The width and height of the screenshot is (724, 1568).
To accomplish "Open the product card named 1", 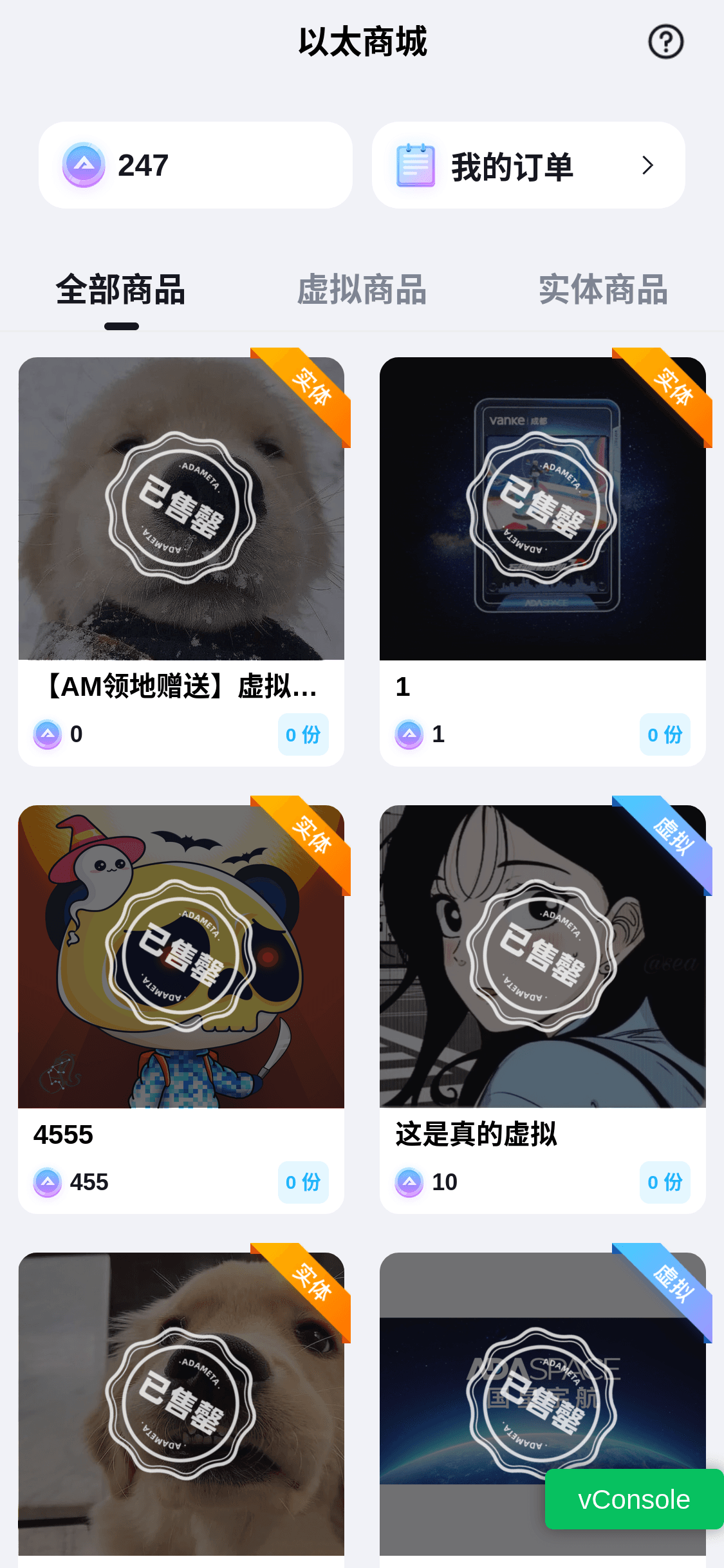I will point(543,560).
